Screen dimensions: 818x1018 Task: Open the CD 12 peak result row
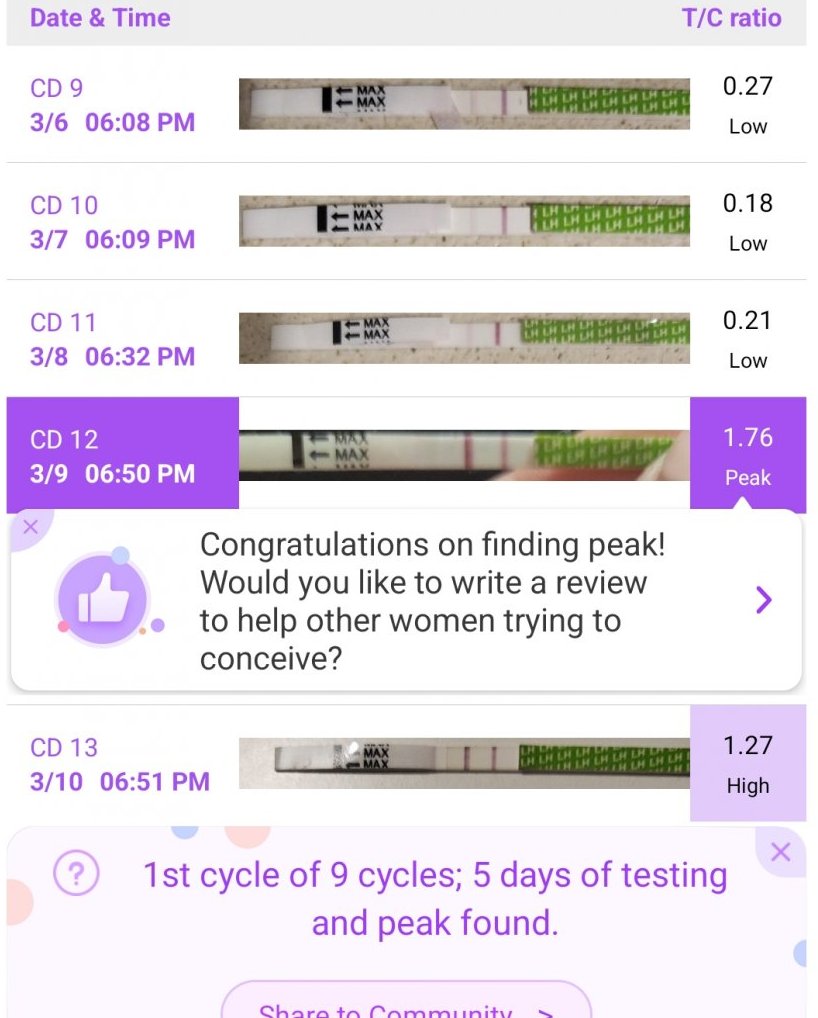tap(406, 455)
